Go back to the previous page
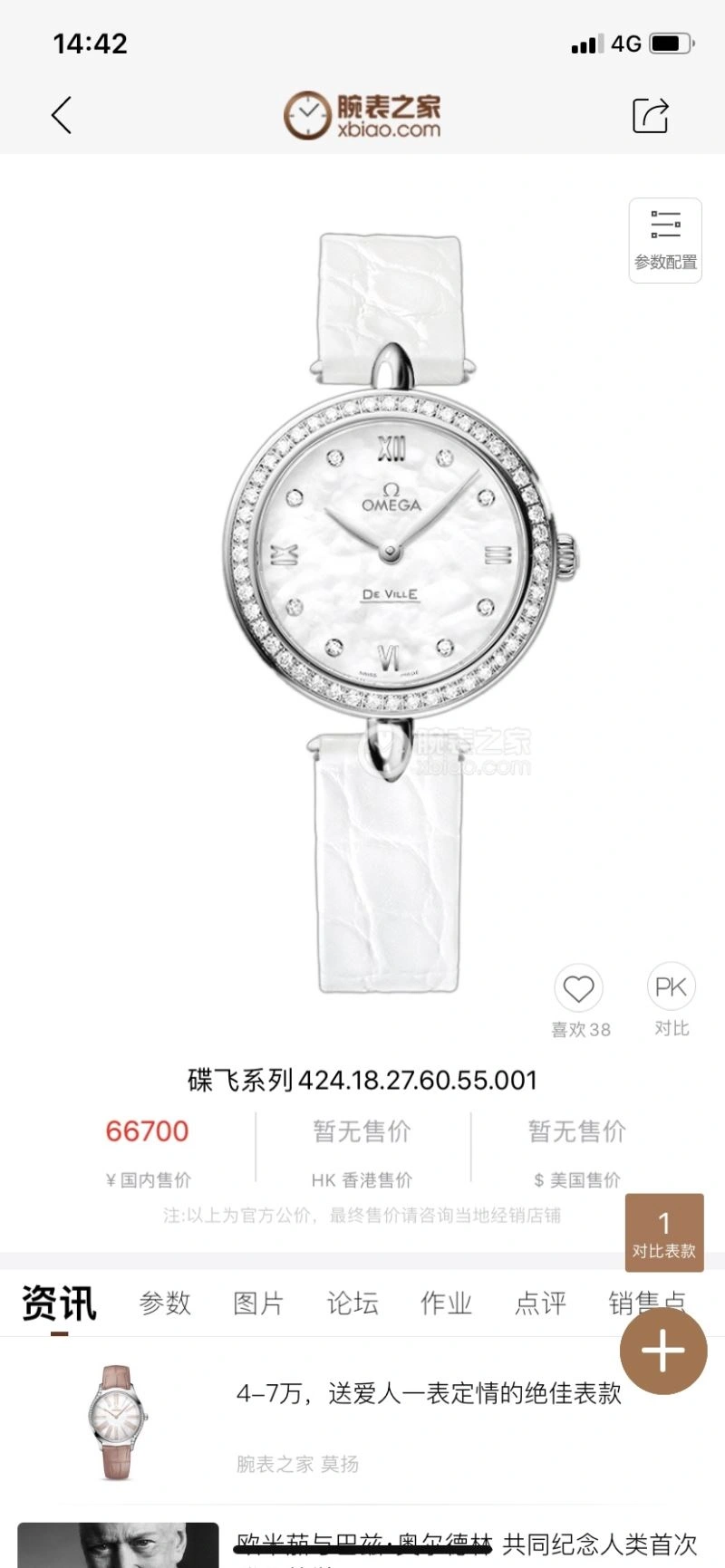The width and height of the screenshot is (725, 1568). 62,116
